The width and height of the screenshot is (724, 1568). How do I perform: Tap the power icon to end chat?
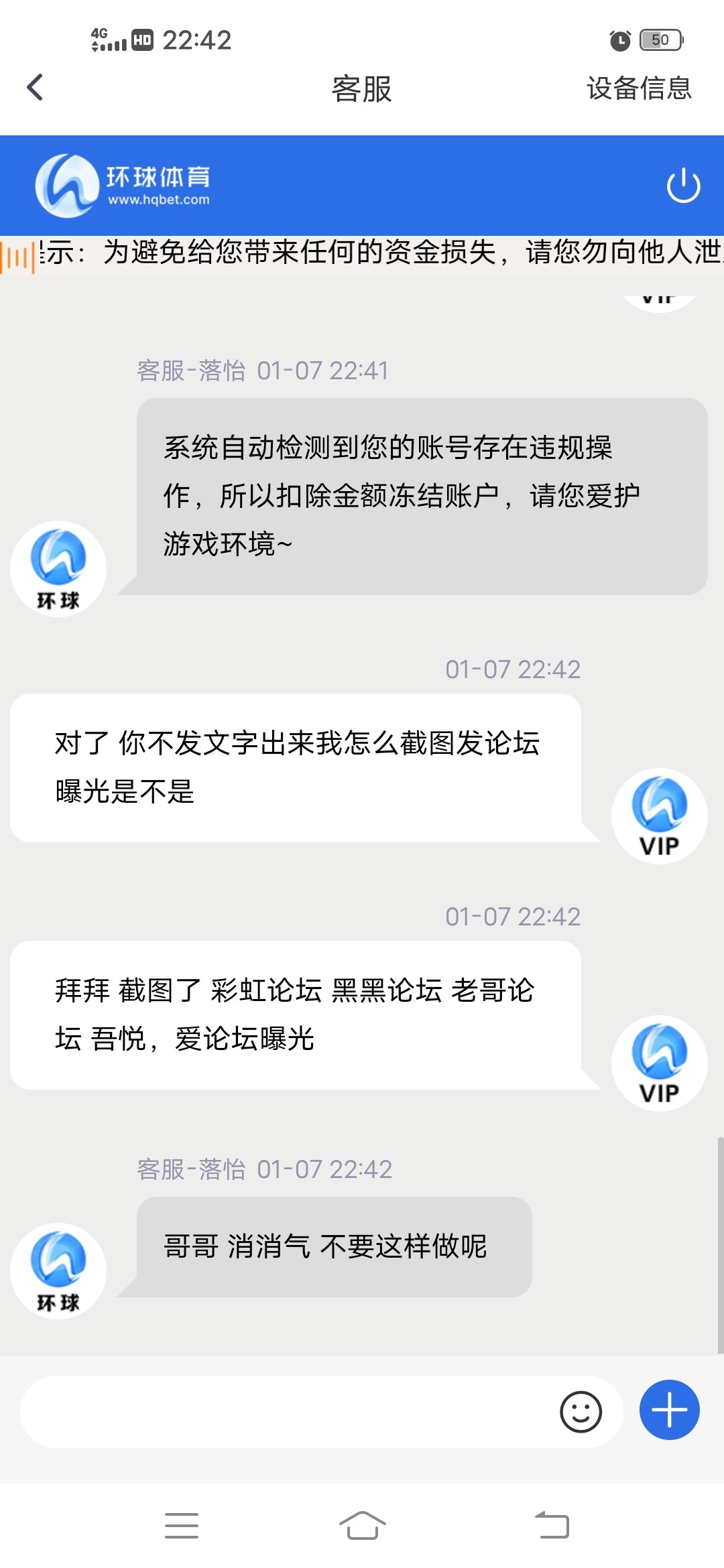click(683, 186)
